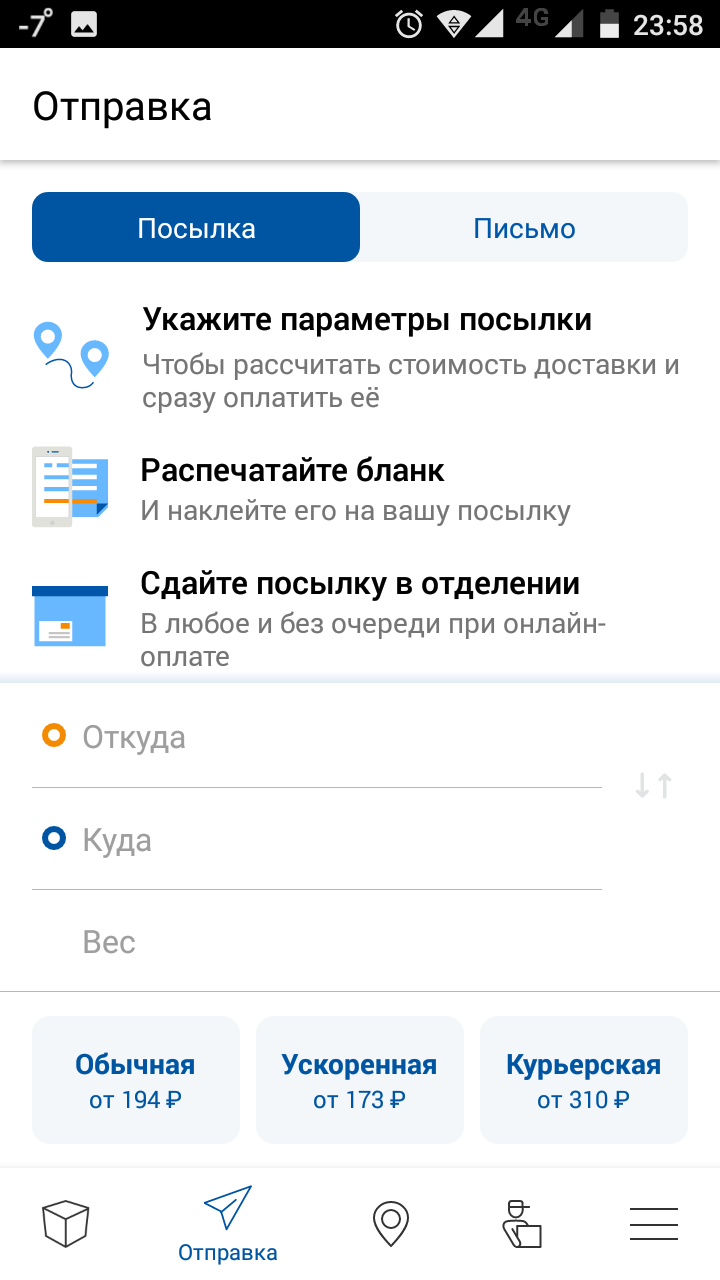Enter weight in the Вес field
The width and height of the screenshot is (720, 1280).
[317, 941]
